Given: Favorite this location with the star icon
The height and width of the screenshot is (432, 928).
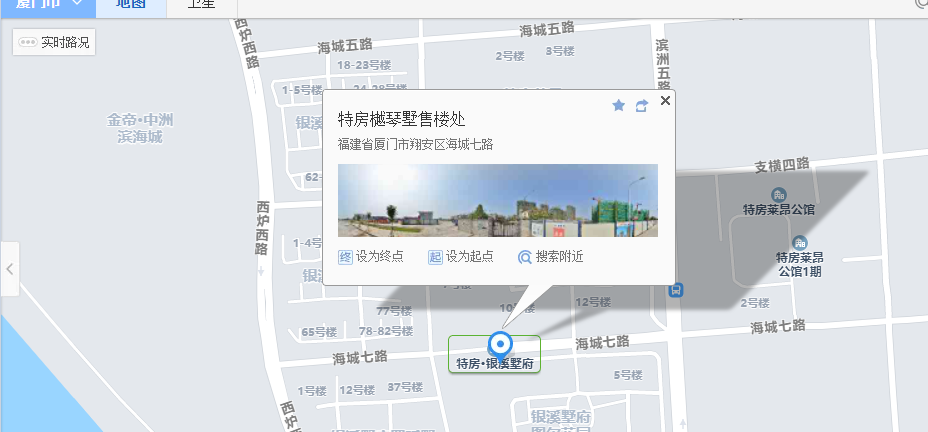Looking at the screenshot, I should coord(618,105).
